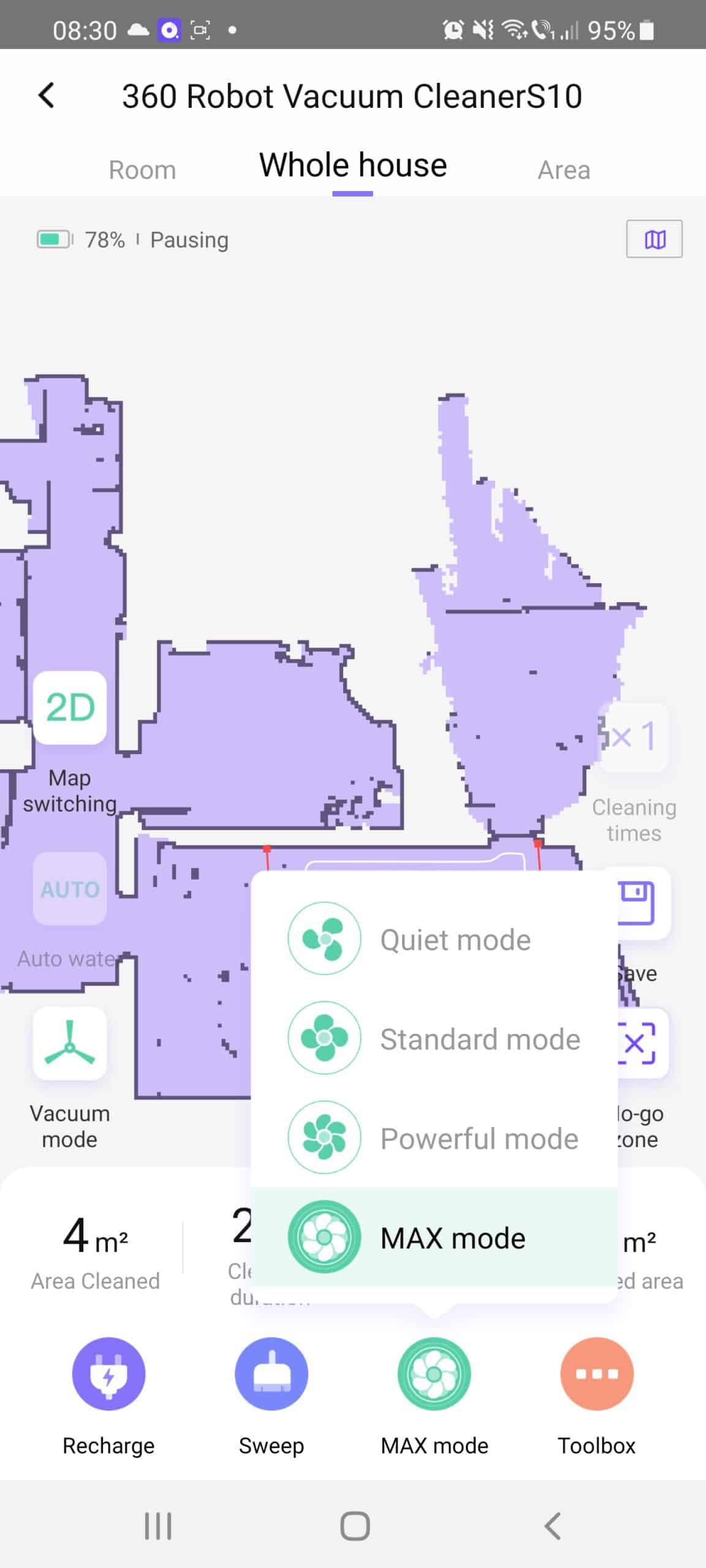
Task: Open the Toolbox
Action: (596, 1374)
